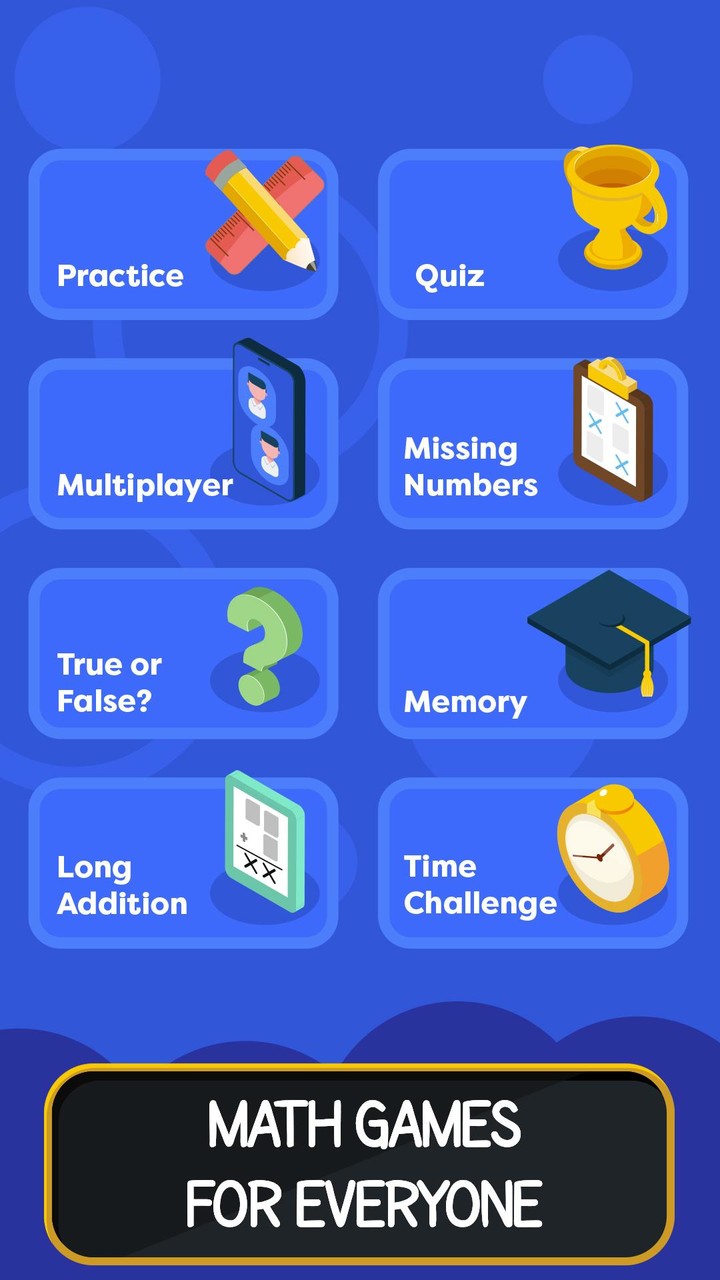
Task: Tap the calculator icon on Long Addition
Action: [x=262, y=845]
